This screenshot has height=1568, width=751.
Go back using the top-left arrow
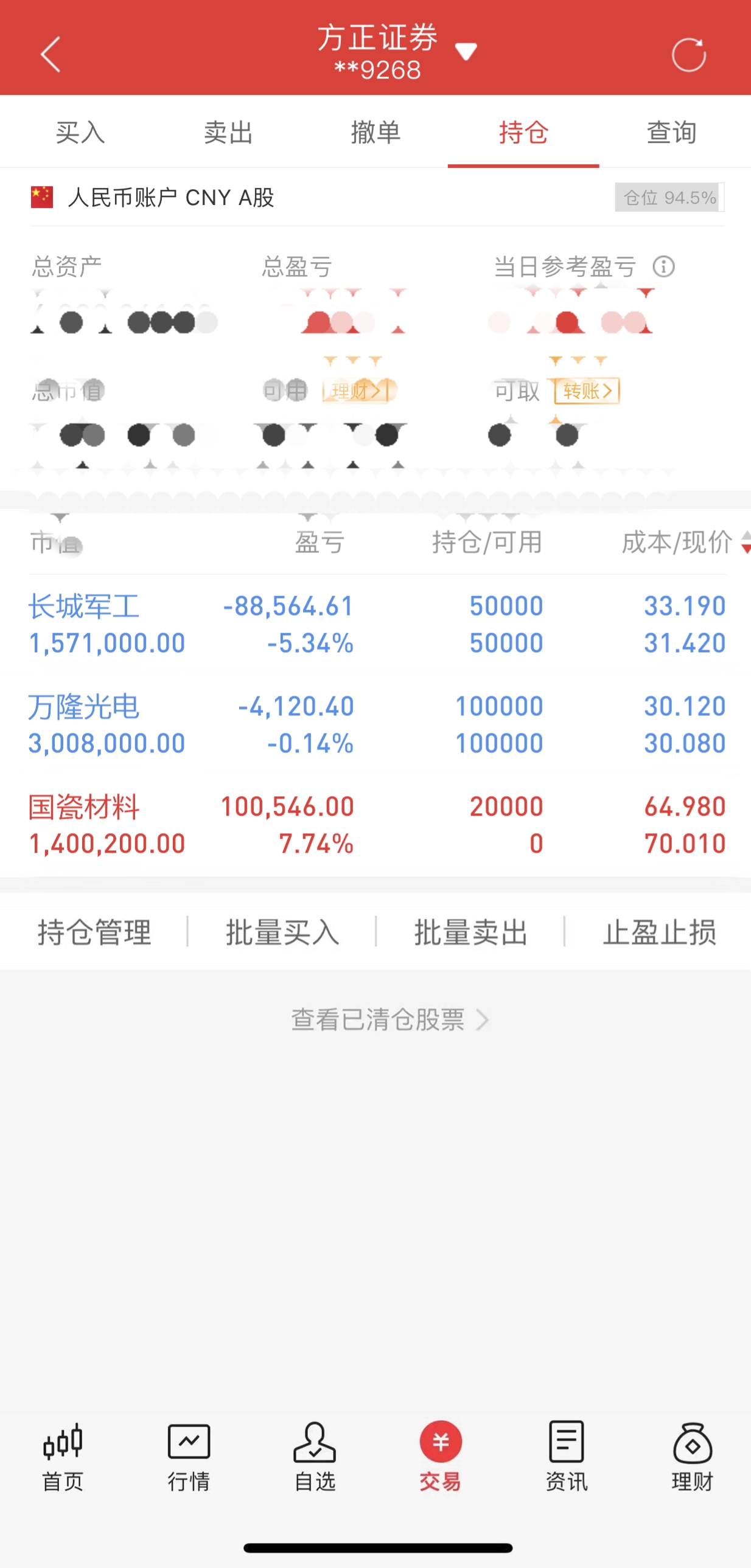(x=51, y=54)
